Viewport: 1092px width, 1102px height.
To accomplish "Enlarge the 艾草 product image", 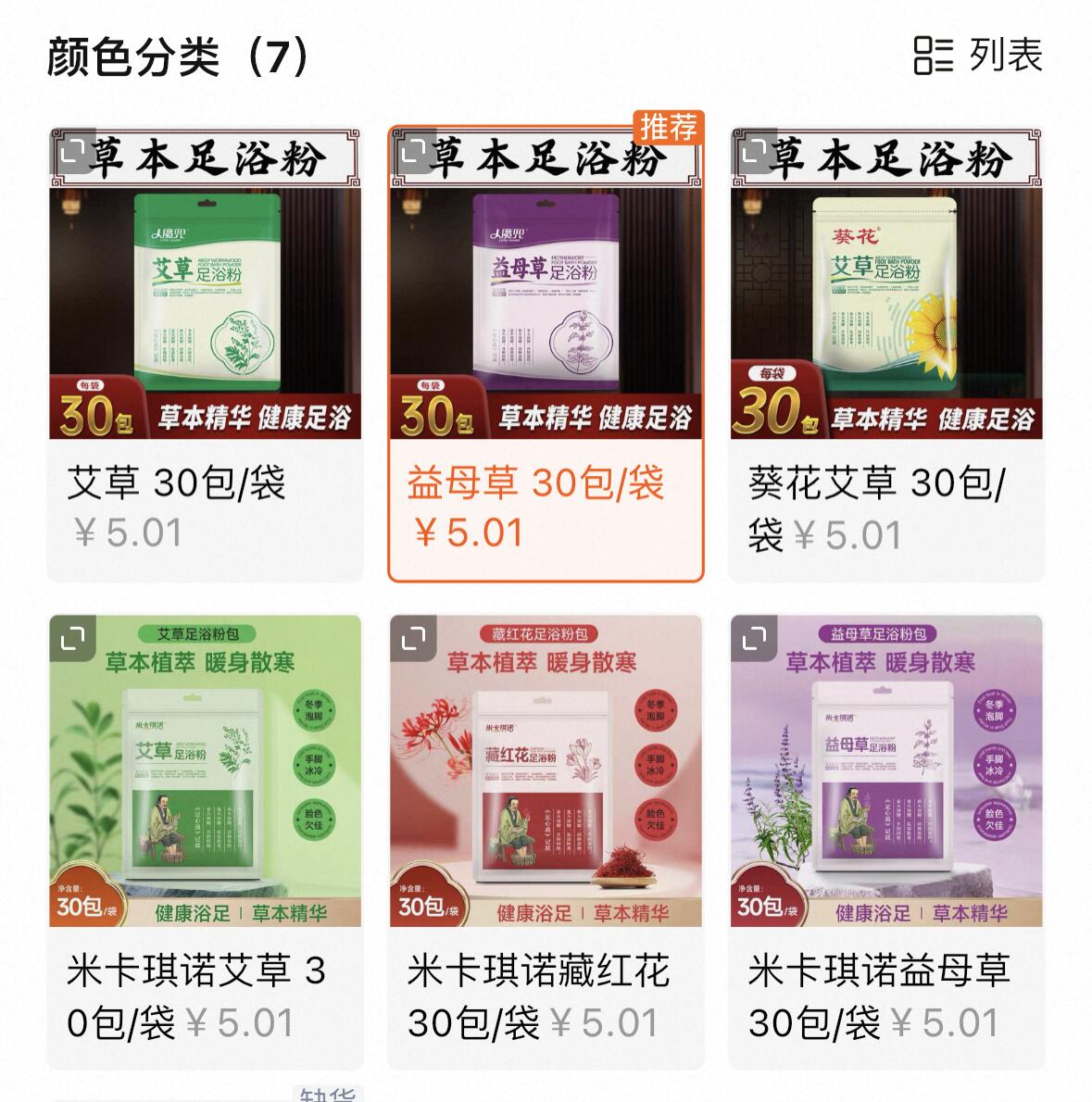I will click(73, 151).
